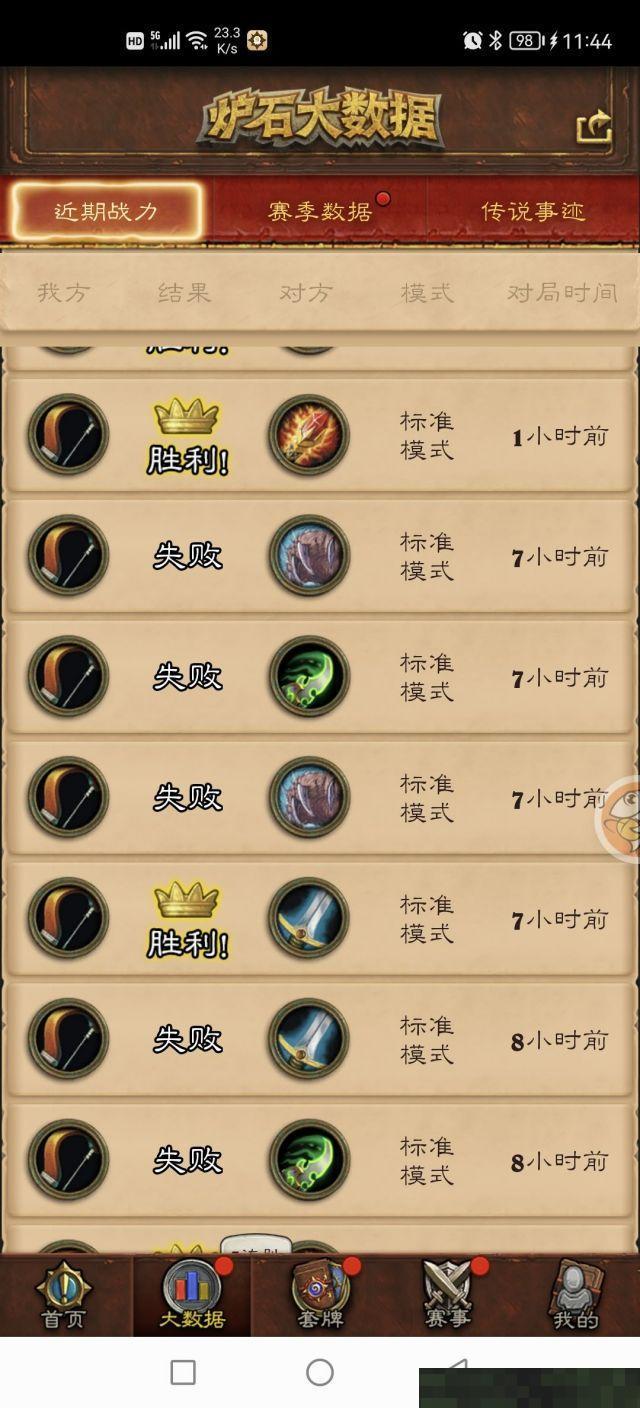640x1408 pixels.
Task: Go to the 首页 bottom tab
Action: pos(63,1295)
